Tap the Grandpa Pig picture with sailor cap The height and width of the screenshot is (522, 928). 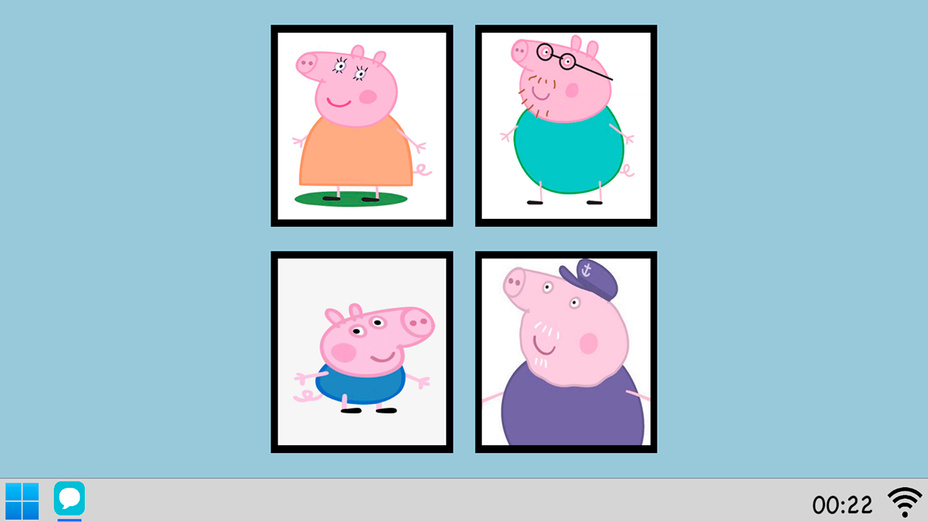pyautogui.click(x=566, y=352)
